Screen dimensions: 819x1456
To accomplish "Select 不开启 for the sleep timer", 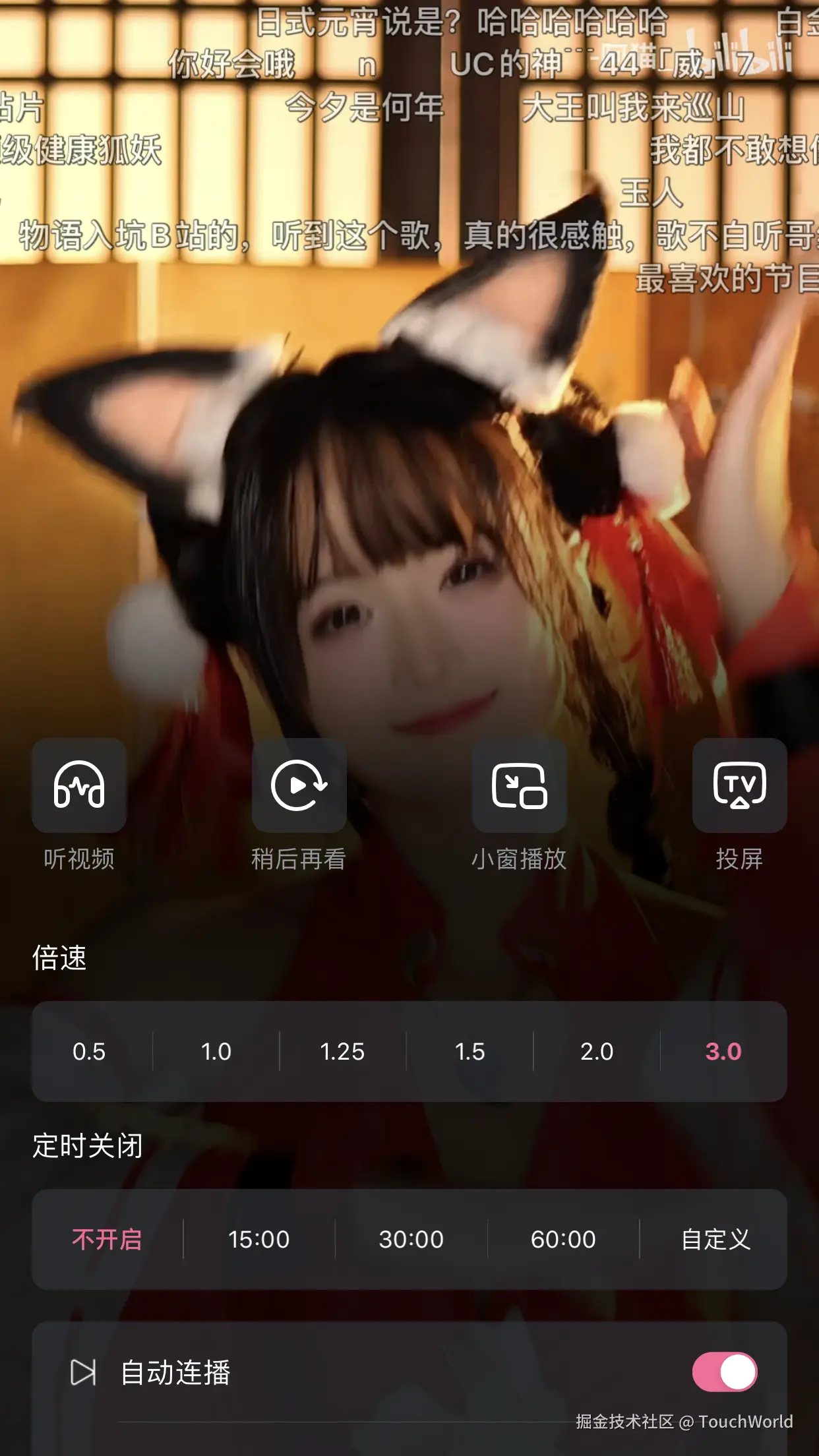I will click(107, 1239).
